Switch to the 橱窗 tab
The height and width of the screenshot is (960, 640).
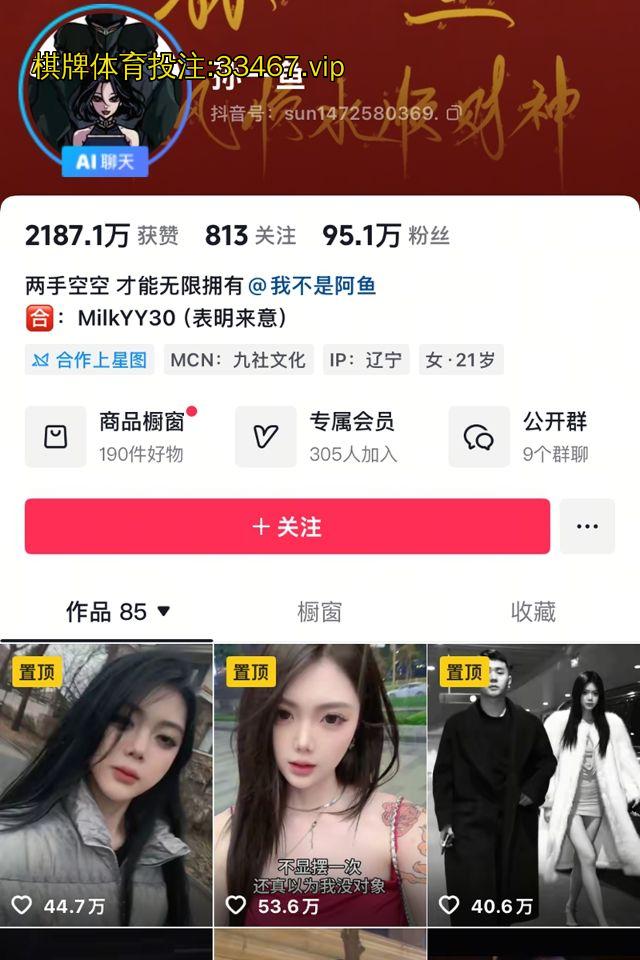(x=319, y=611)
